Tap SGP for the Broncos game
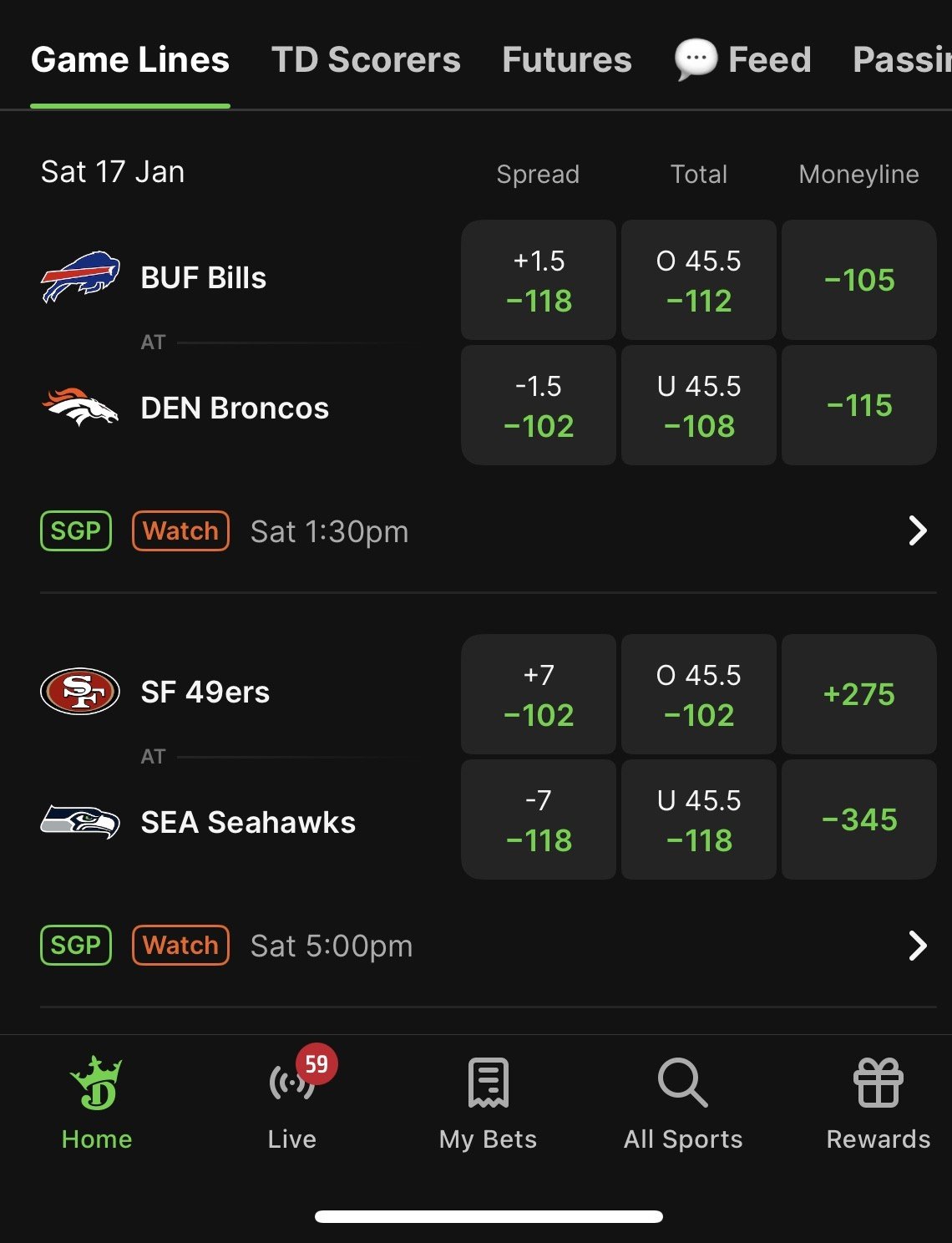This screenshot has width=952, height=1243. pyautogui.click(x=75, y=530)
